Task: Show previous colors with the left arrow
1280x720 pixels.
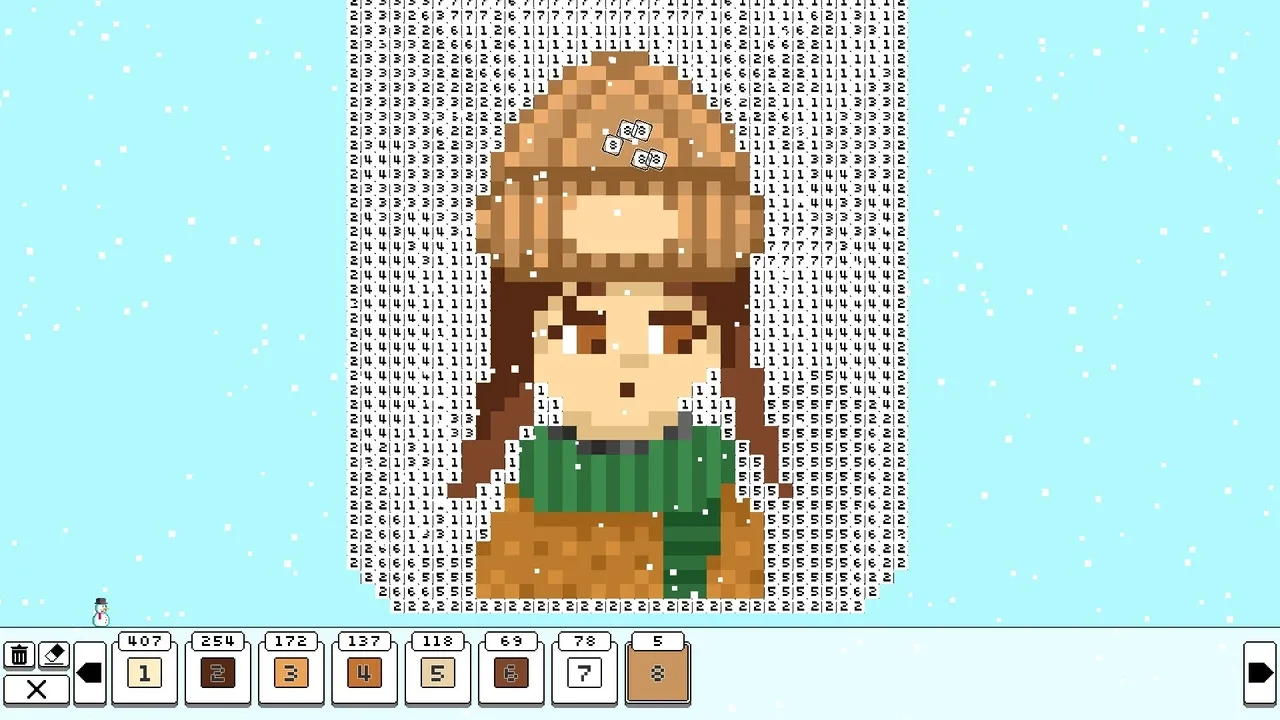Action: [x=90, y=673]
